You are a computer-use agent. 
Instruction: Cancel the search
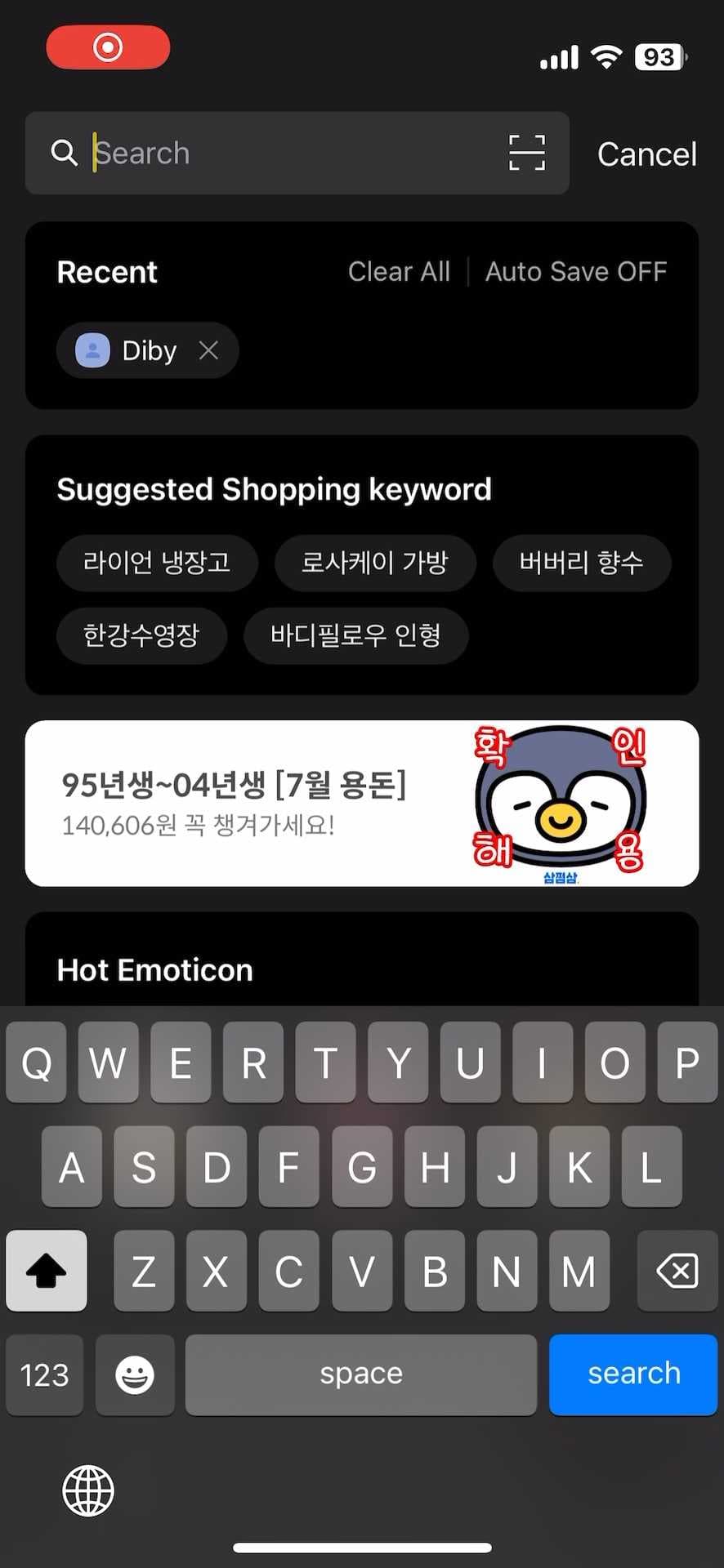tap(646, 154)
